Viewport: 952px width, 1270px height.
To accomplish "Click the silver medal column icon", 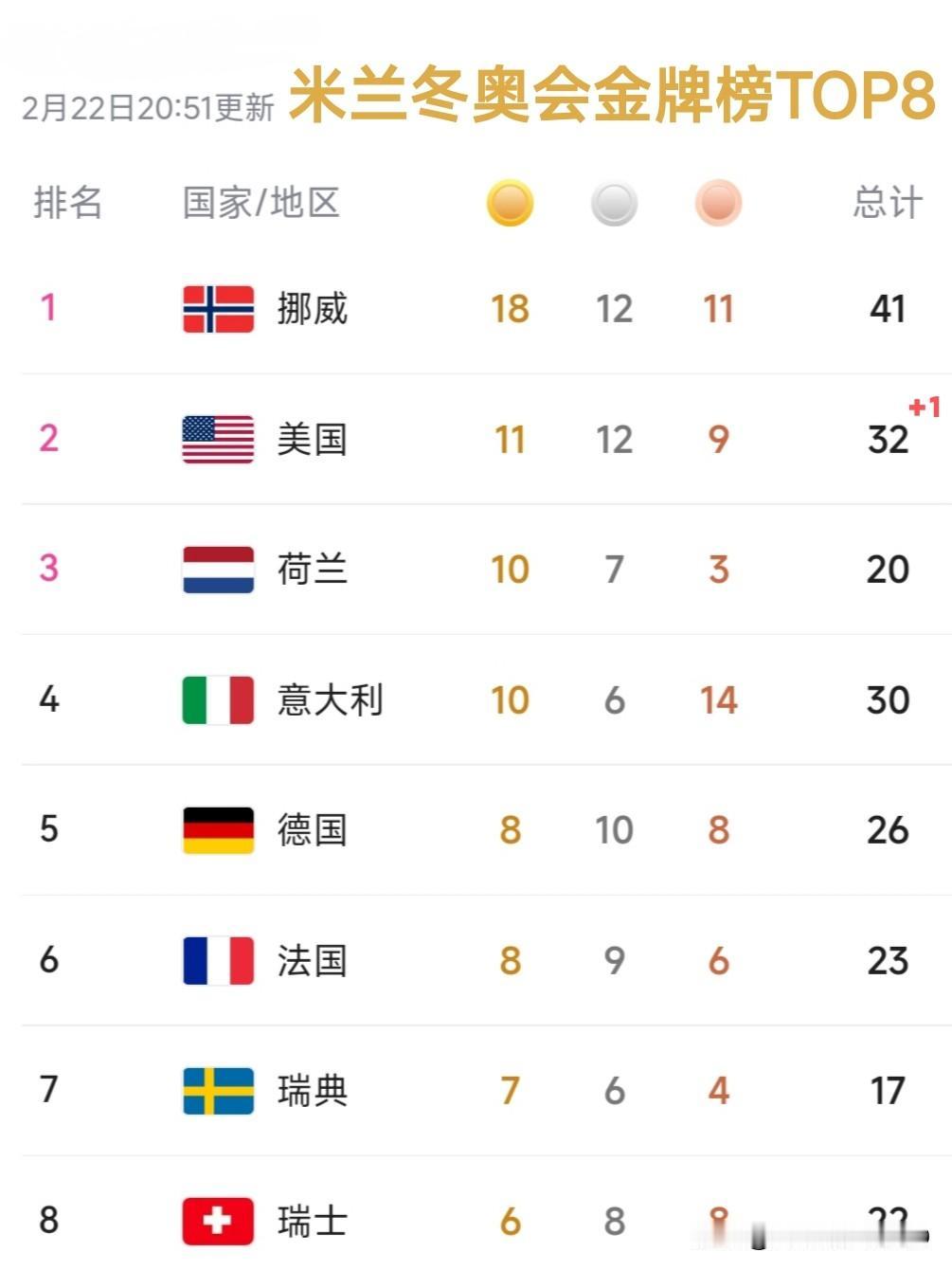I will 614,203.
